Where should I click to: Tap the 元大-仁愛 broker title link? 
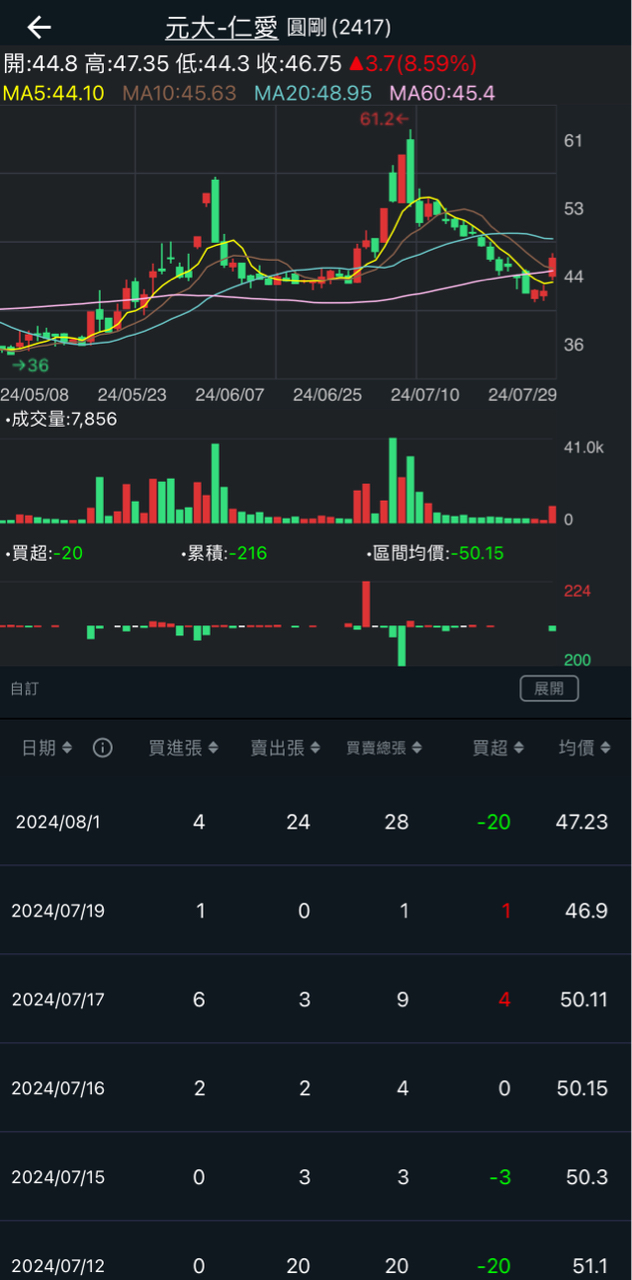(221, 27)
